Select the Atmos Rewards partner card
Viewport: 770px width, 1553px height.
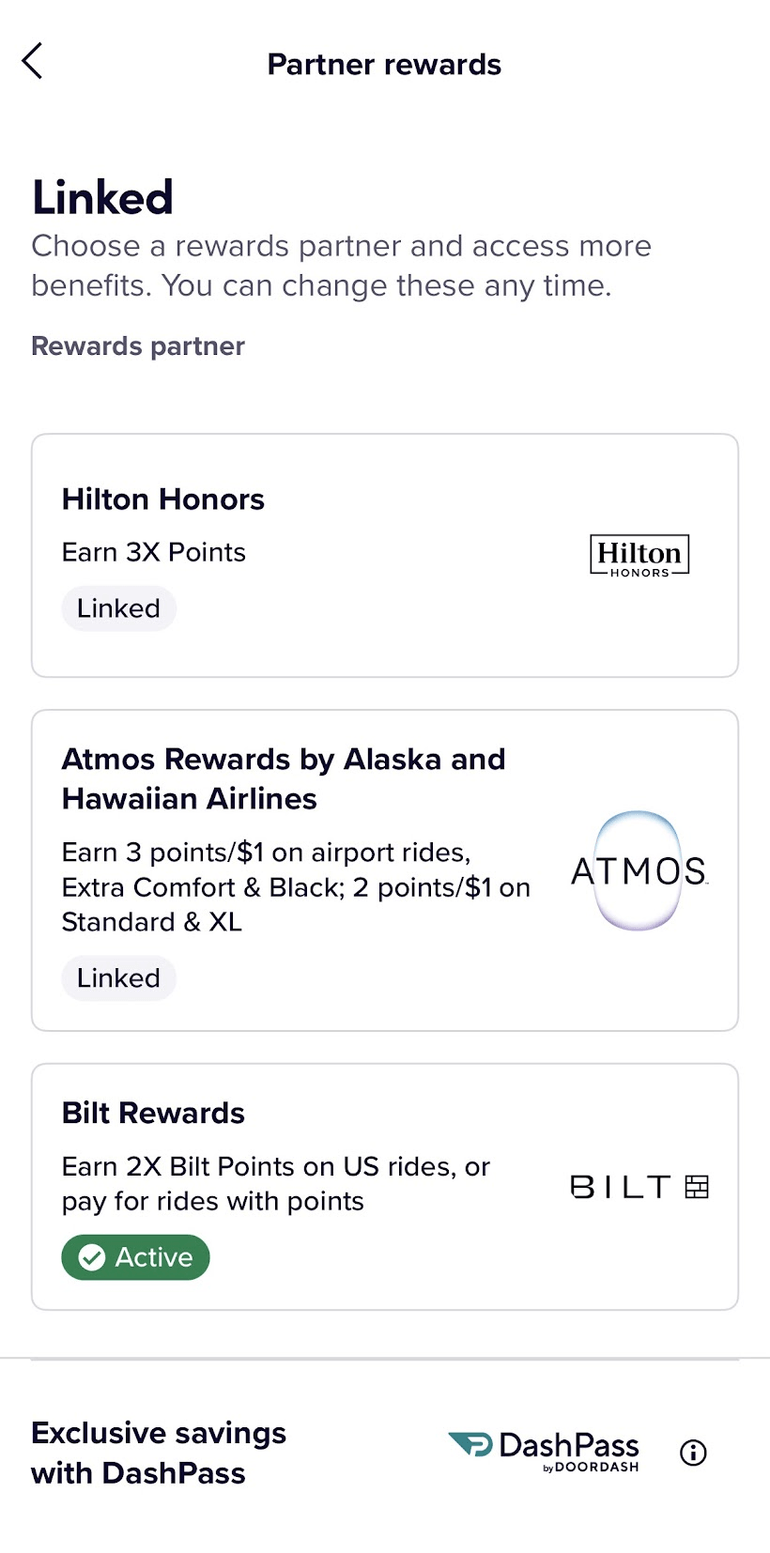(384, 869)
